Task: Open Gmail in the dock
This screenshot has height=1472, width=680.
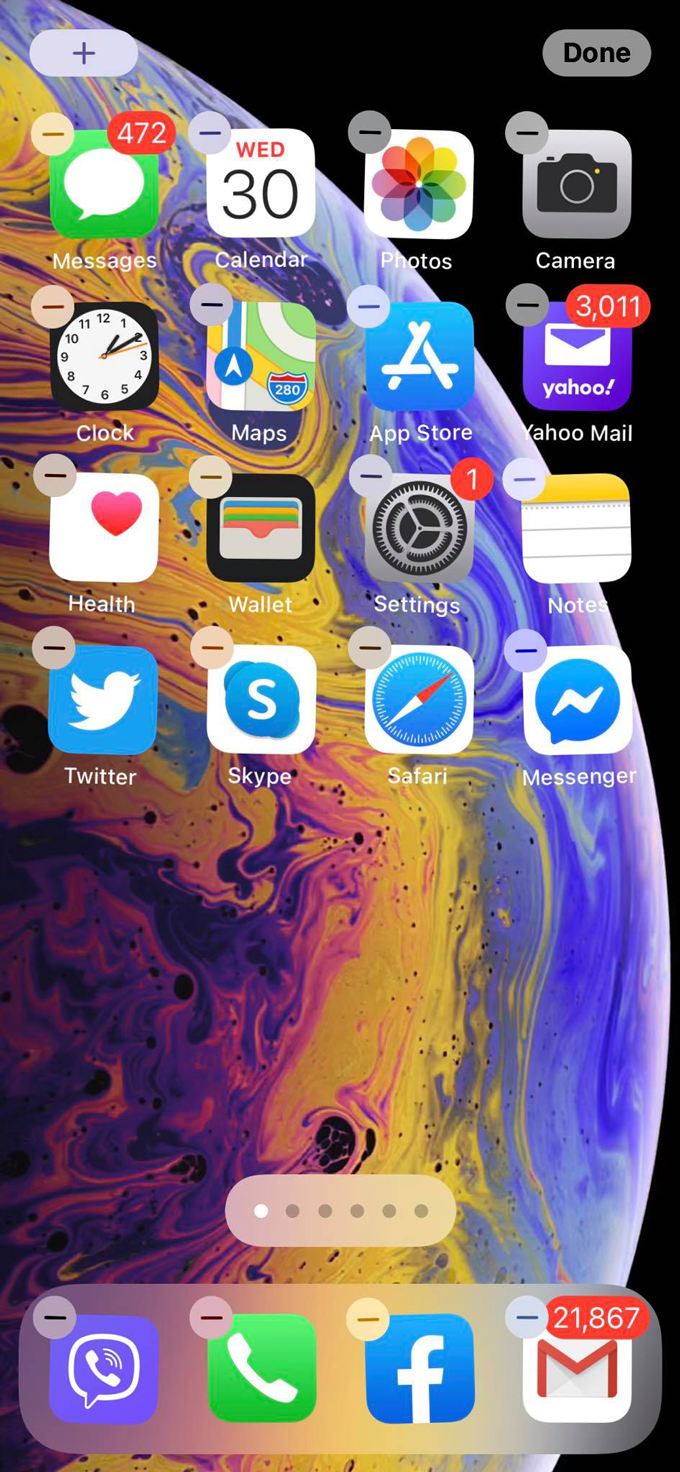Action: 576,1368
